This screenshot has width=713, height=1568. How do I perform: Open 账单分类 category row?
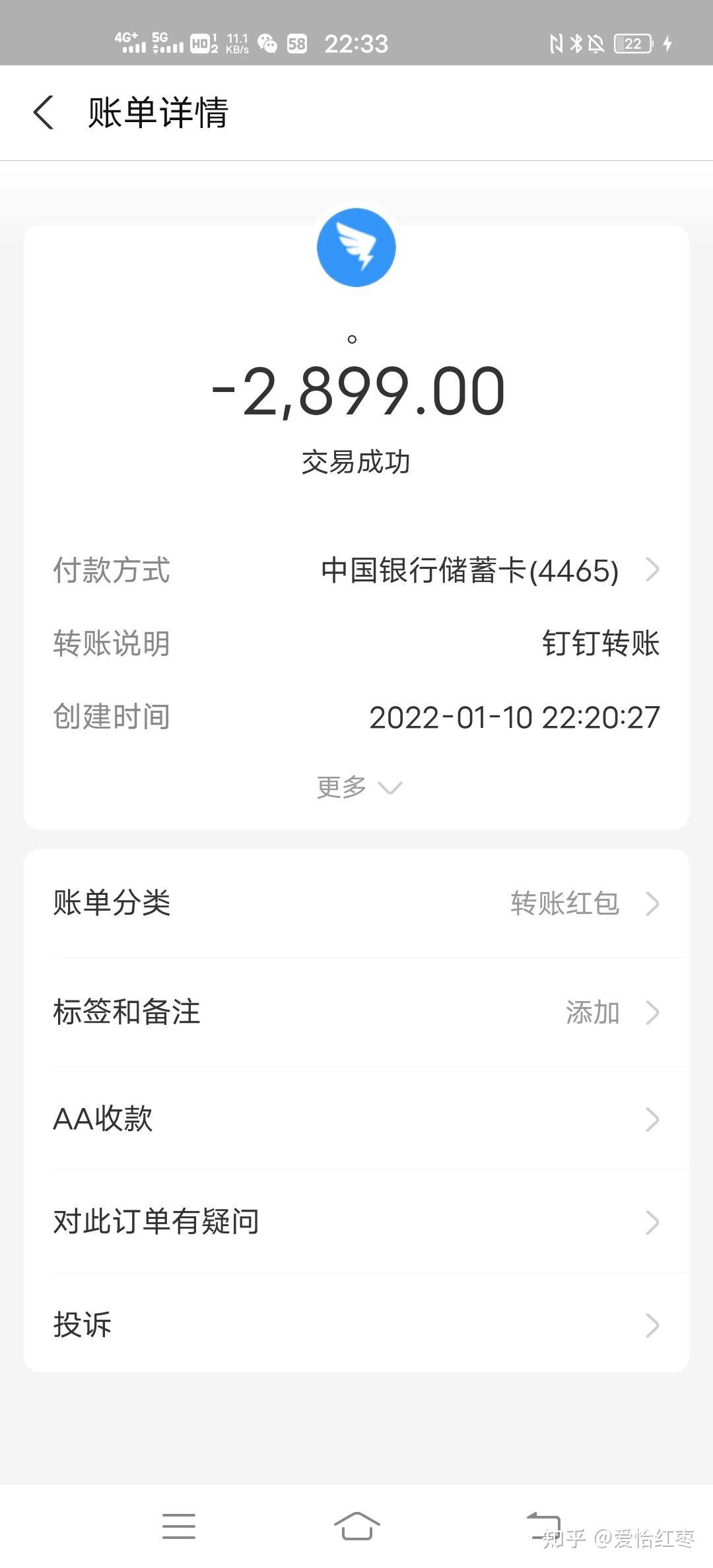pyautogui.click(x=356, y=903)
